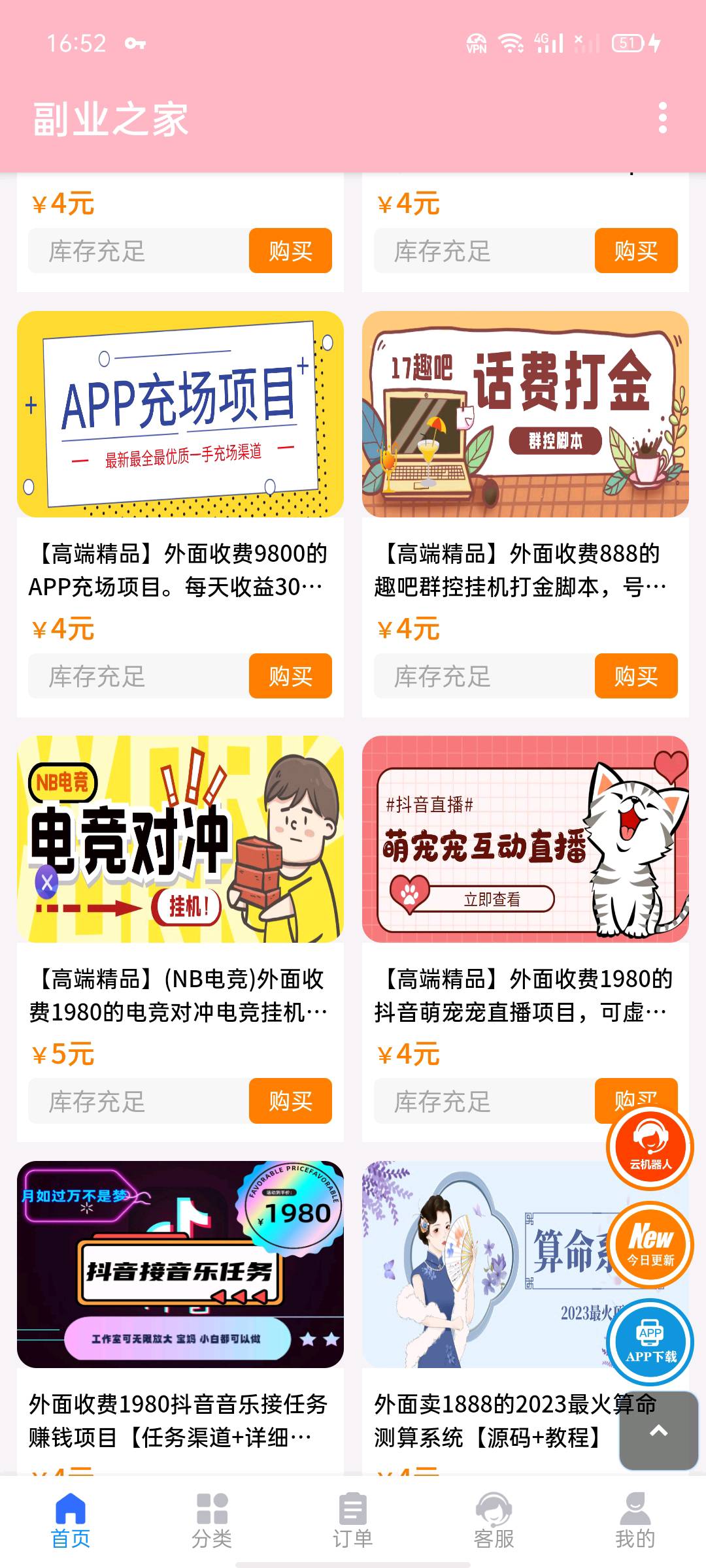The width and height of the screenshot is (706, 1568).
Task: Tap 购买 for 趣吧群控挂机打金脚本
Action: (x=636, y=676)
